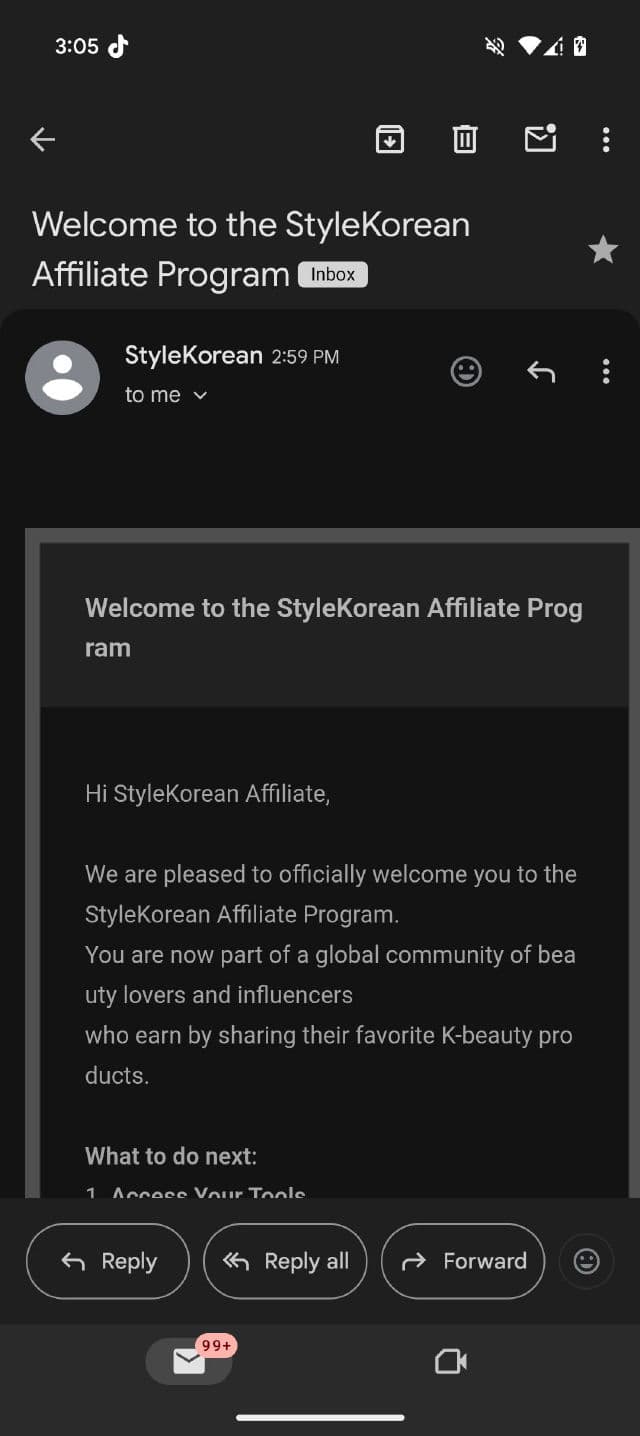This screenshot has height=1436, width=640.
Task: Switch to the Meet video tab
Action: point(451,1361)
